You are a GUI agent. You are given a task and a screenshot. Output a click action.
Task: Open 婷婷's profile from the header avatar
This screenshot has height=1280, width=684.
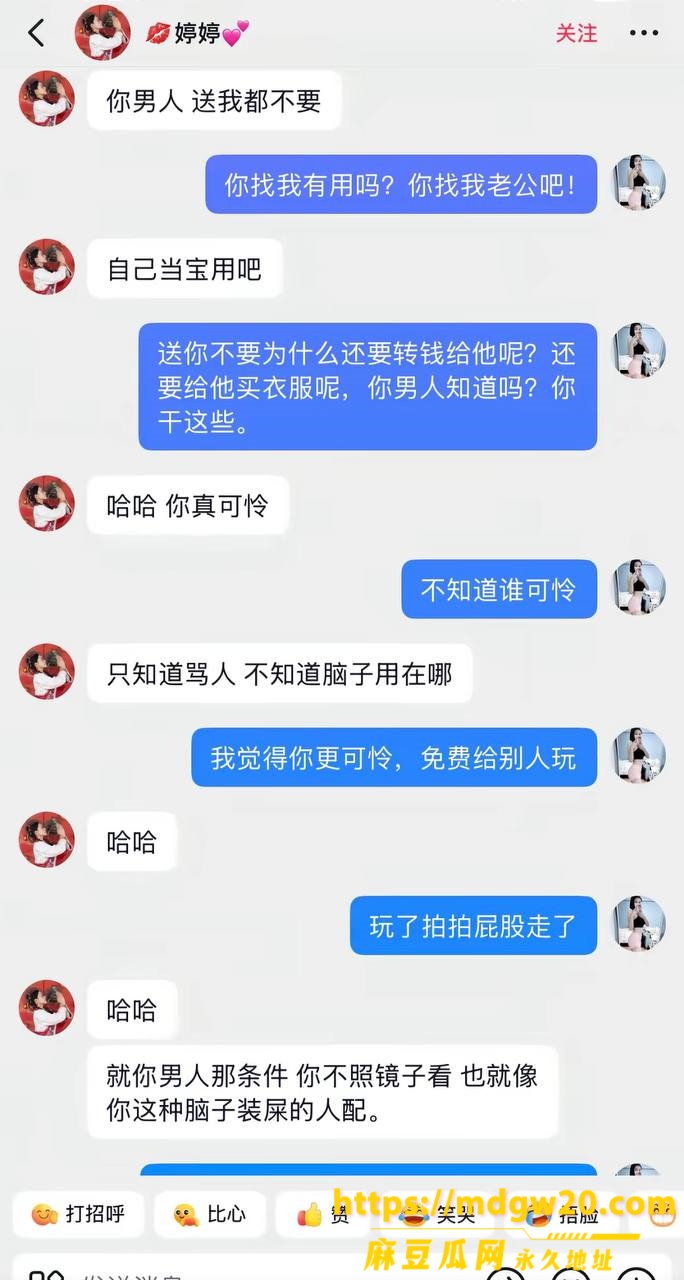pyautogui.click(x=103, y=33)
